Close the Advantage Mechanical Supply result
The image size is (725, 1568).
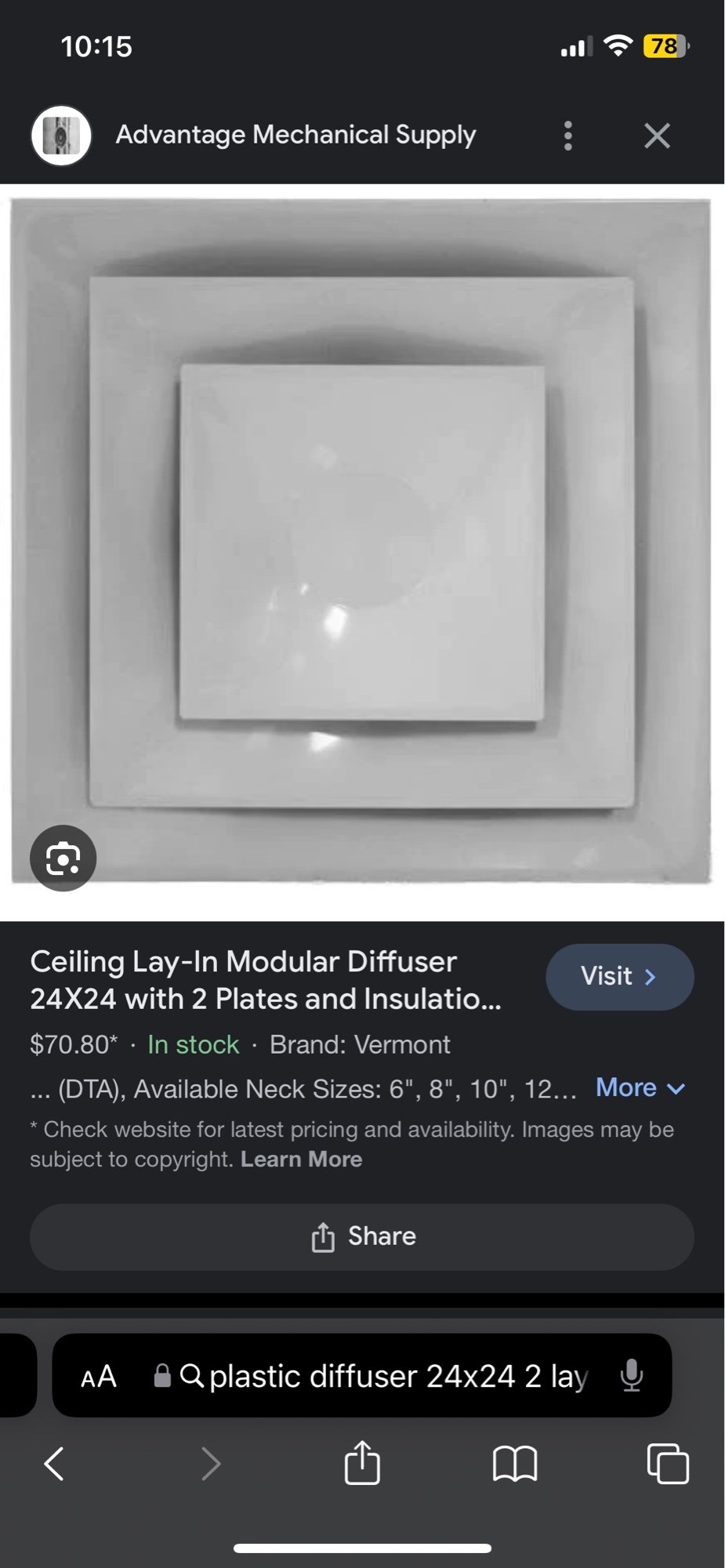[657, 135]
